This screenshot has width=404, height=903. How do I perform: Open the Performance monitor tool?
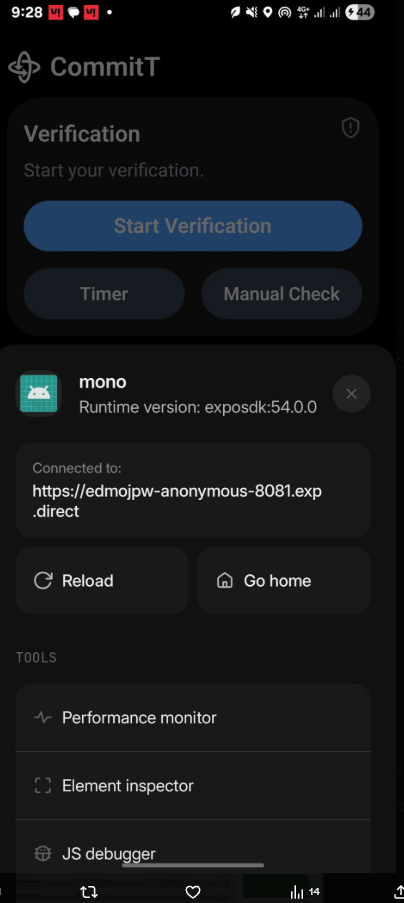point(193,718)
